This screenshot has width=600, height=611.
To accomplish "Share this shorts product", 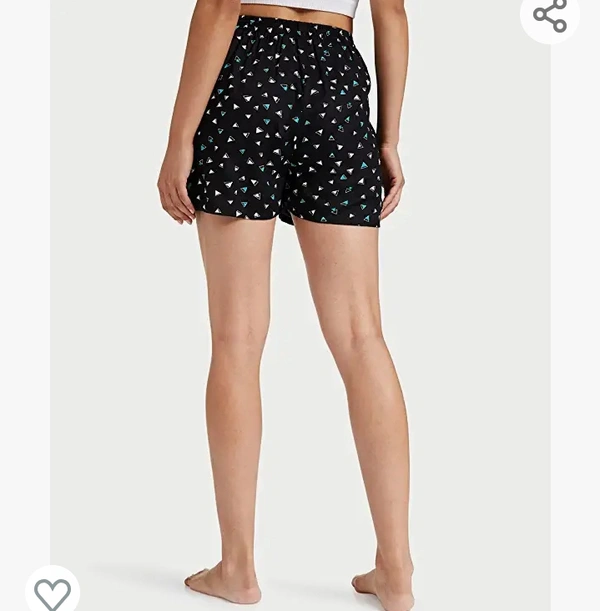I will pyautogui.click(x=550, y=15).
